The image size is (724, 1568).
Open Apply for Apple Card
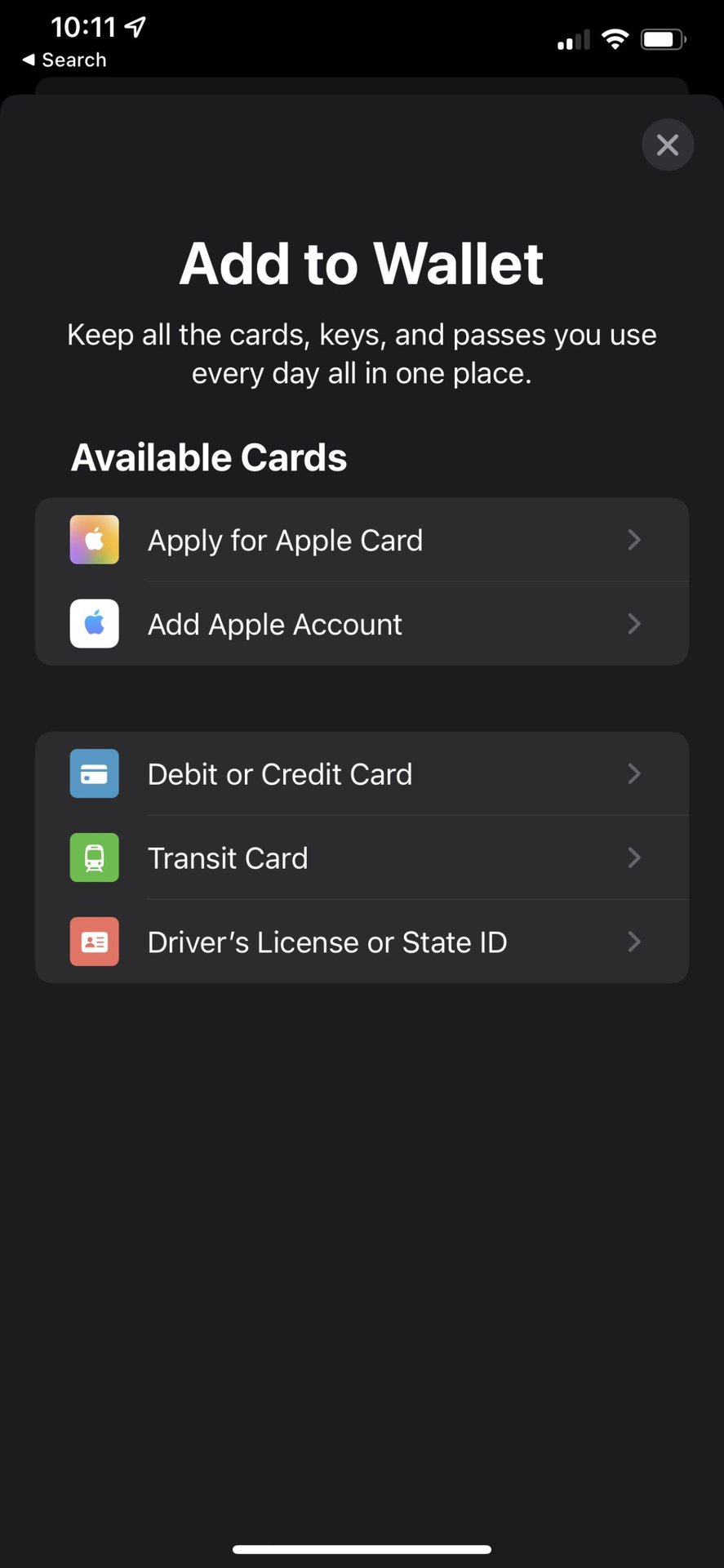[x=362, y=540]
